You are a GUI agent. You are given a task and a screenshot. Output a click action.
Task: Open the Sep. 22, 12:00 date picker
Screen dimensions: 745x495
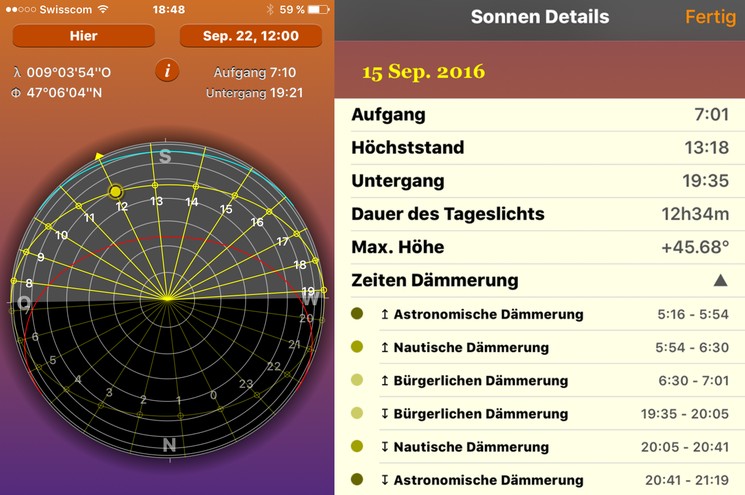coord(251,36)
